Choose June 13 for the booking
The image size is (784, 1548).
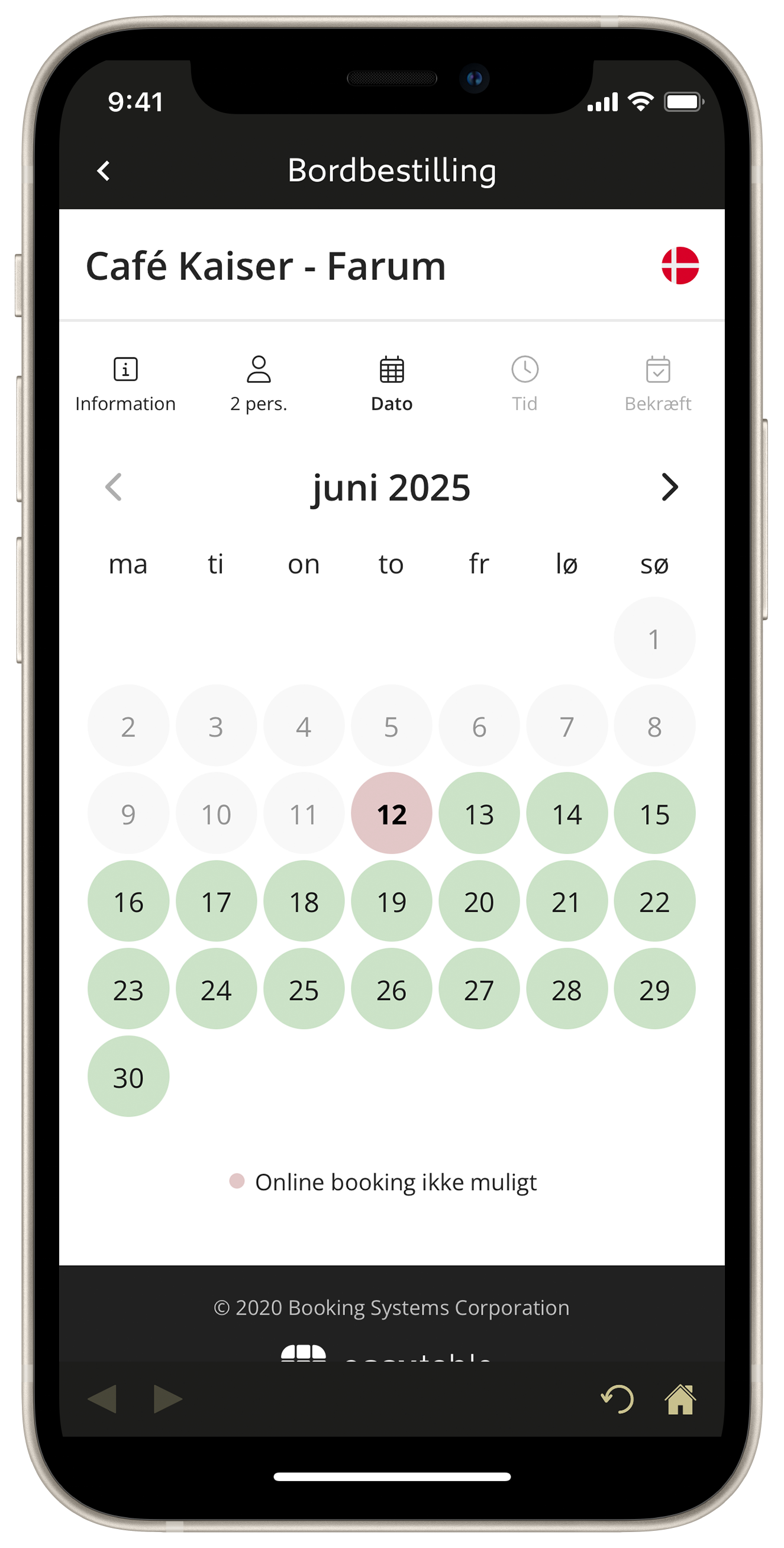click(x=479, y=813)
